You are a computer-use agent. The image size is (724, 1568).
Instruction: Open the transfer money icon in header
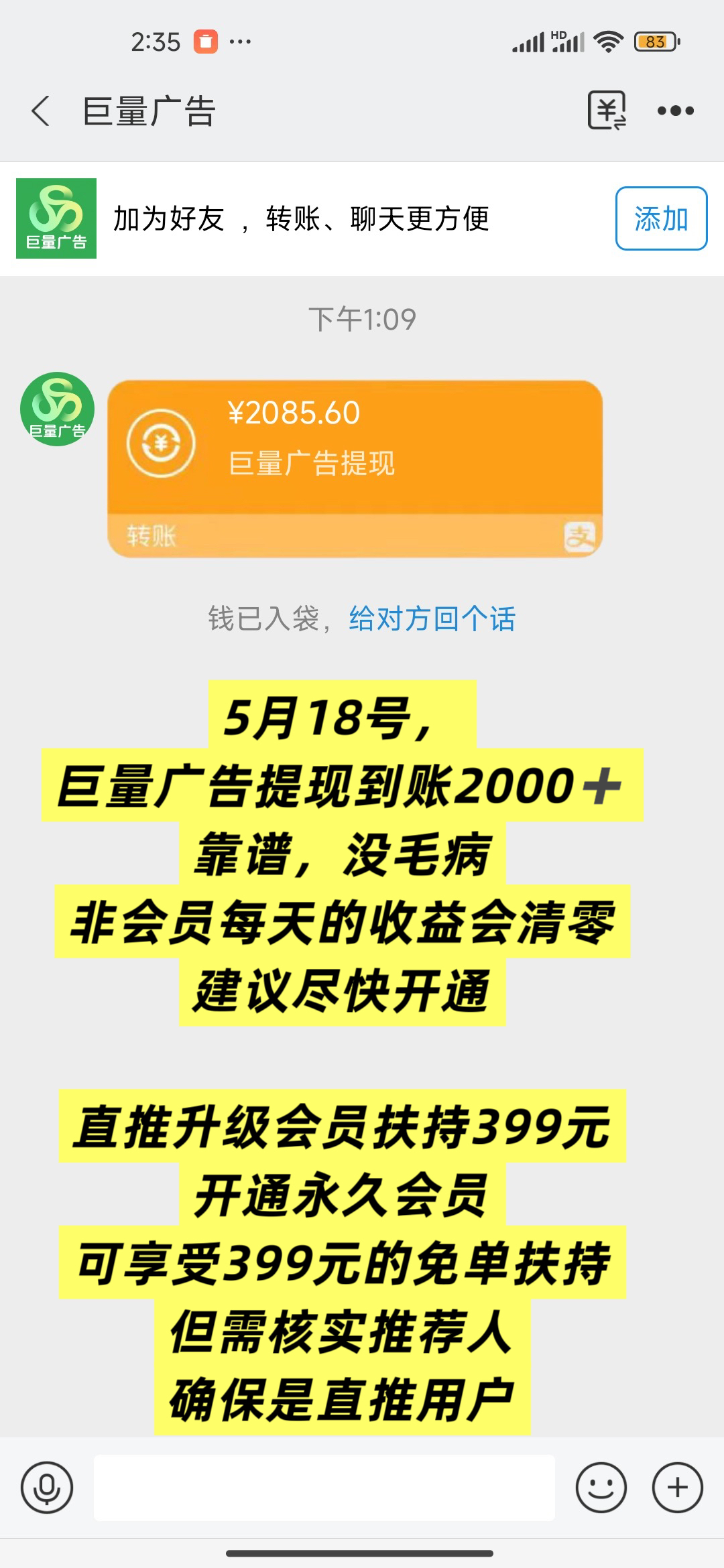click(607, 111)
